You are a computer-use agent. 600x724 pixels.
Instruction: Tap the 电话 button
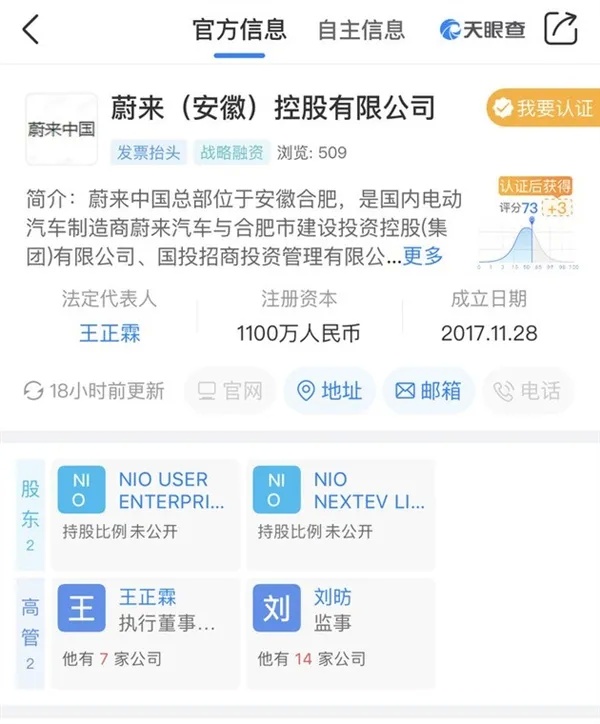[528, 391]
